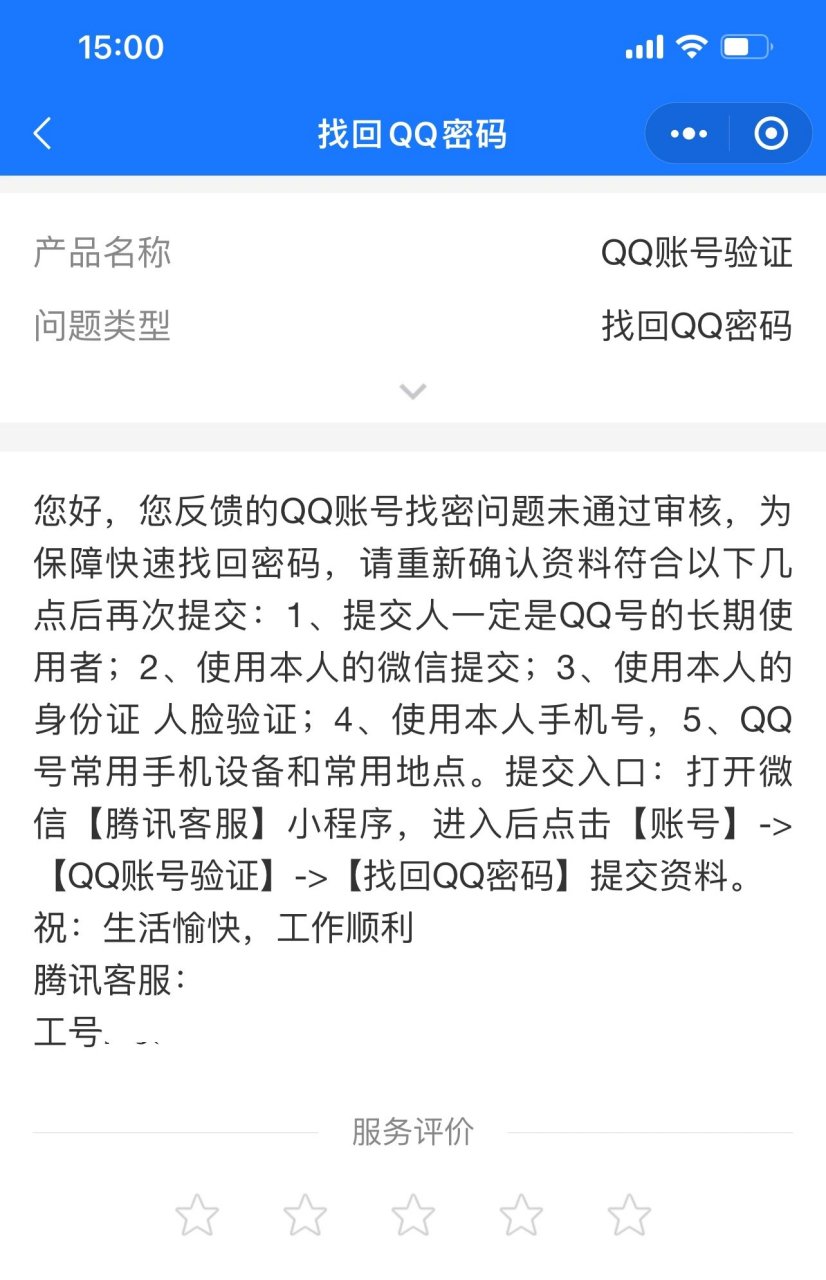Tap the QQ账号验证 value text
Screen dimensions: 826x1280
[697, 253]
